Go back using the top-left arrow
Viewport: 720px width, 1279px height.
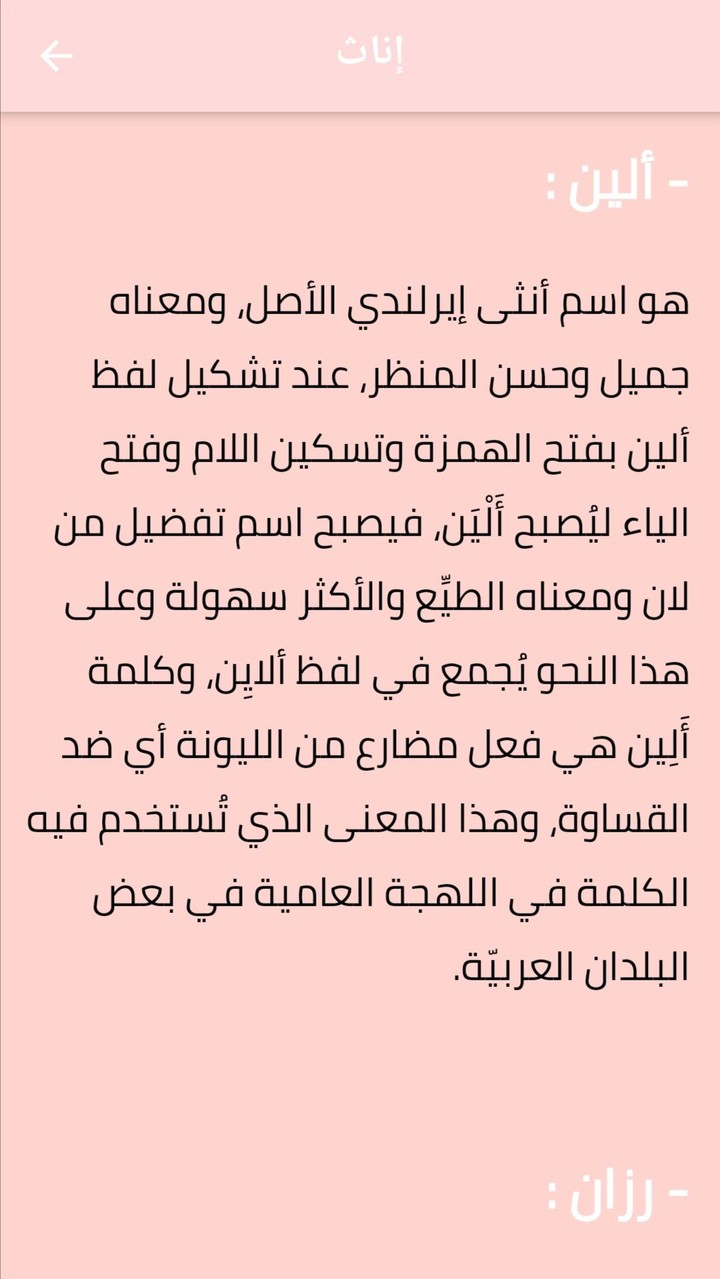pyautogui.click(x=56, y=56)
